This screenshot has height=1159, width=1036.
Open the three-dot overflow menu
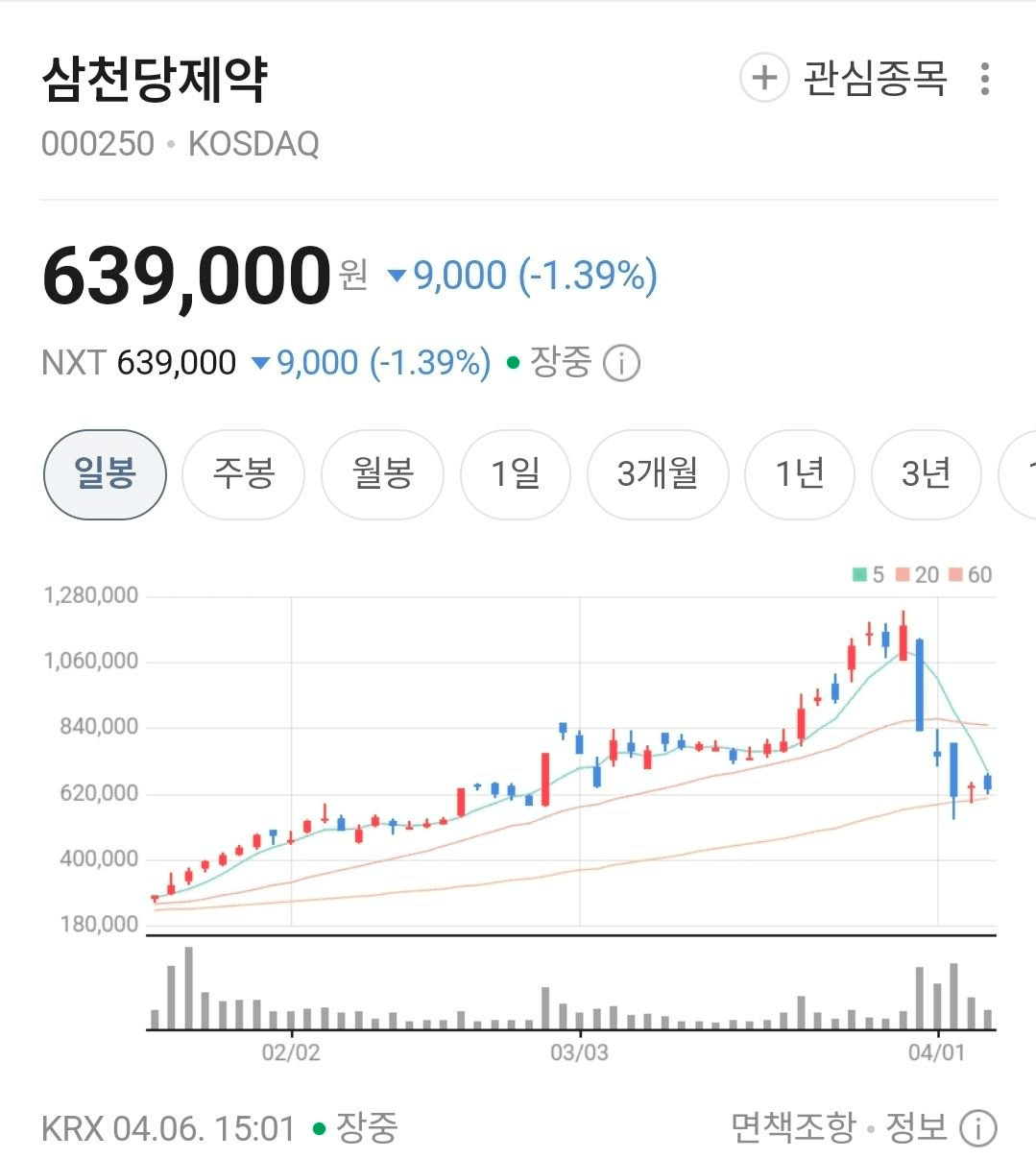(x=984, y=79)
